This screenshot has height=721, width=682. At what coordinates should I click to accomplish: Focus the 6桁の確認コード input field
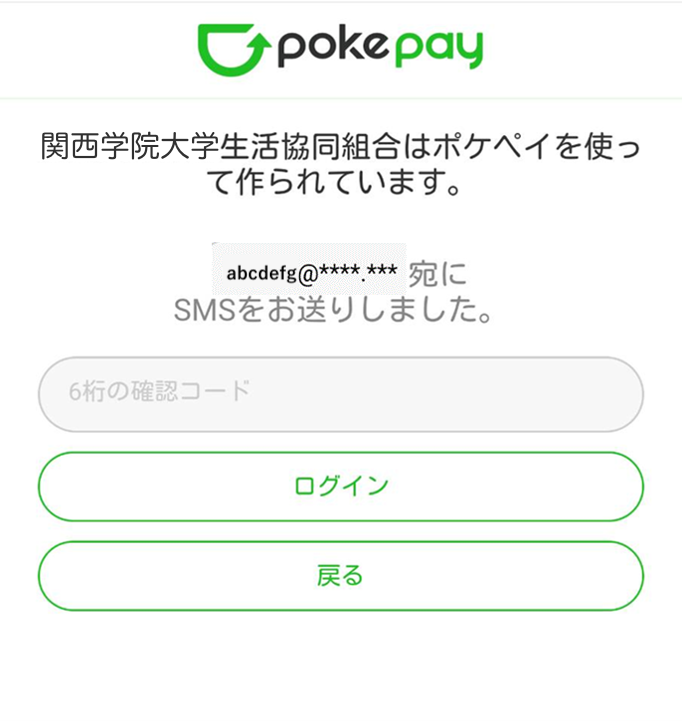click(x=340, y=393)
